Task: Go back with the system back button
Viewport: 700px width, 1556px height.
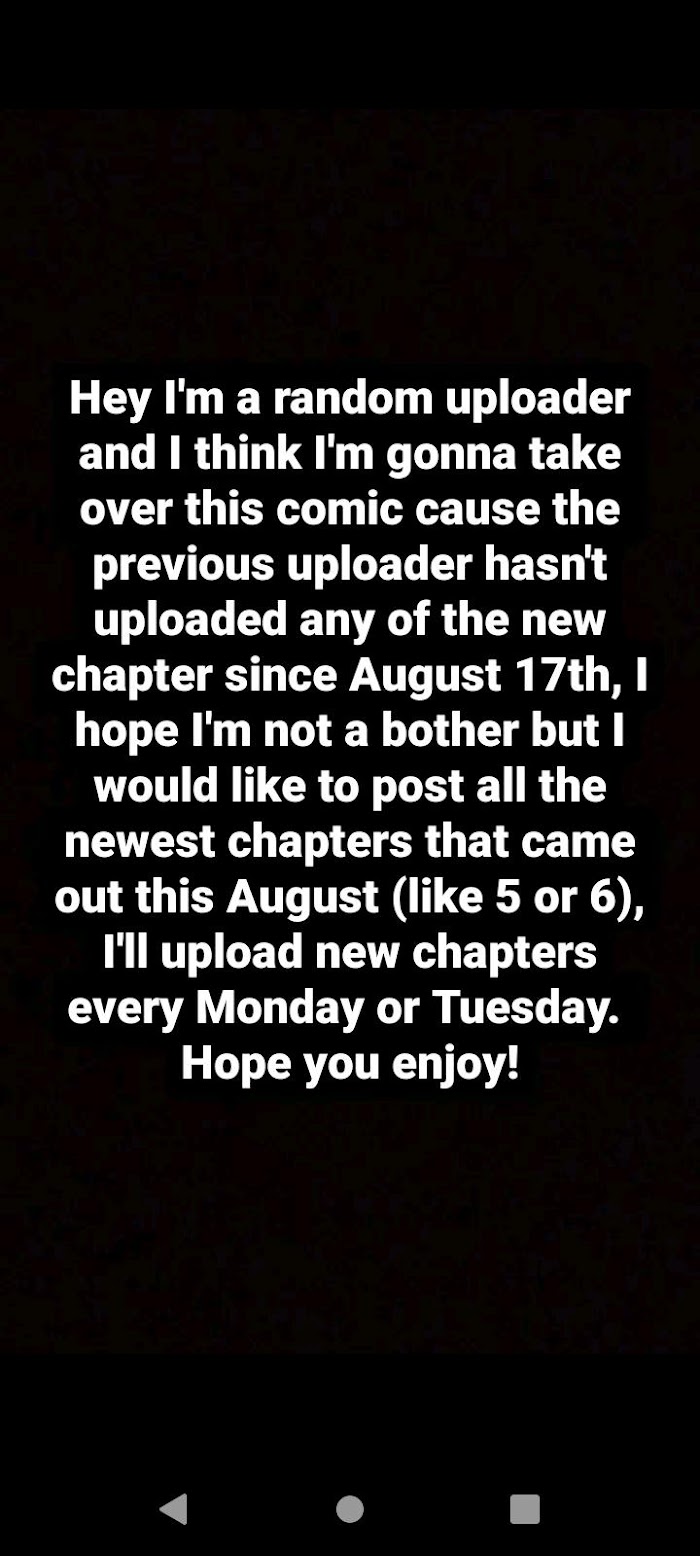Action: (174, 1508)
